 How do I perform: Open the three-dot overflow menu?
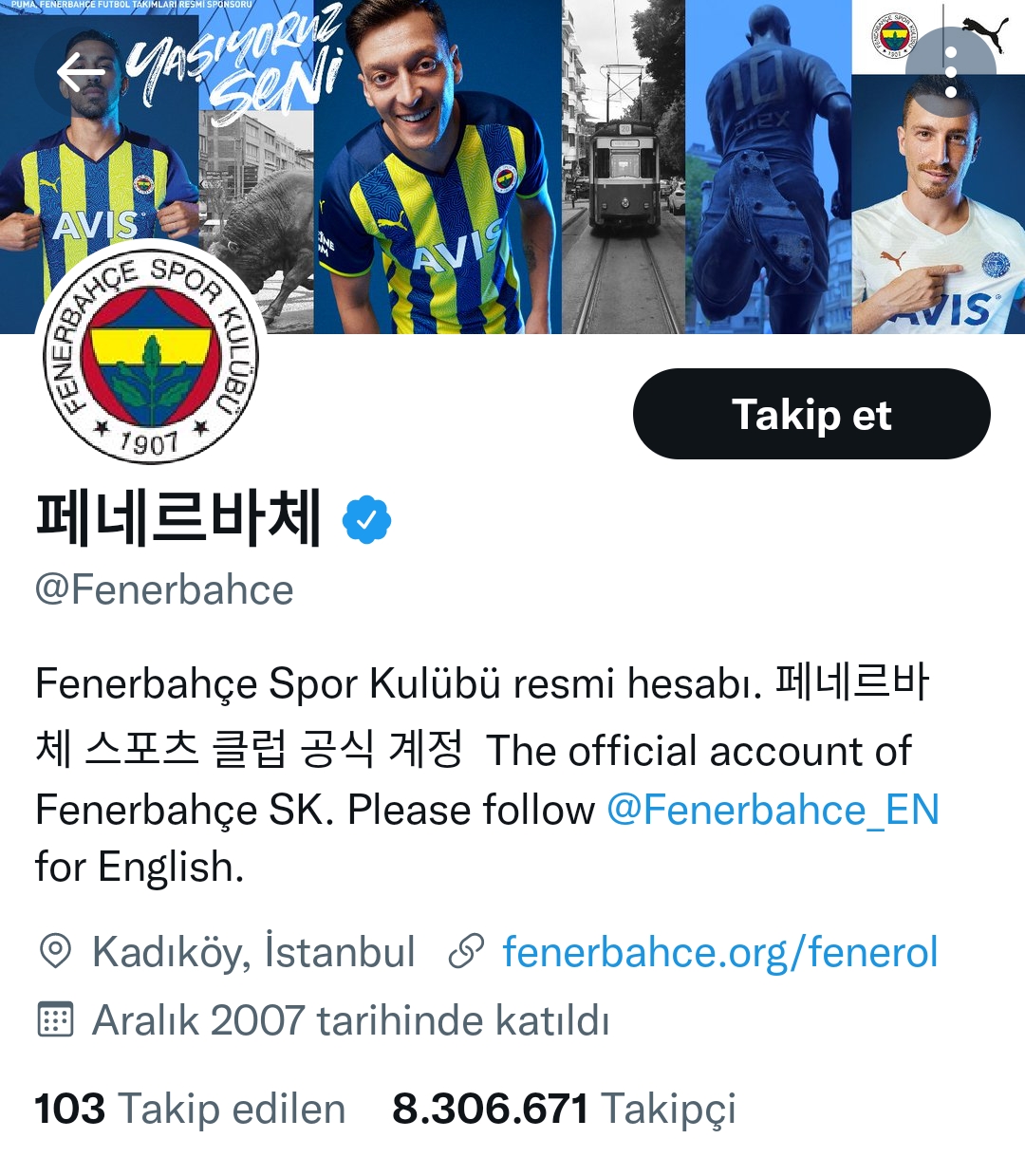click(x=950, y=72)
